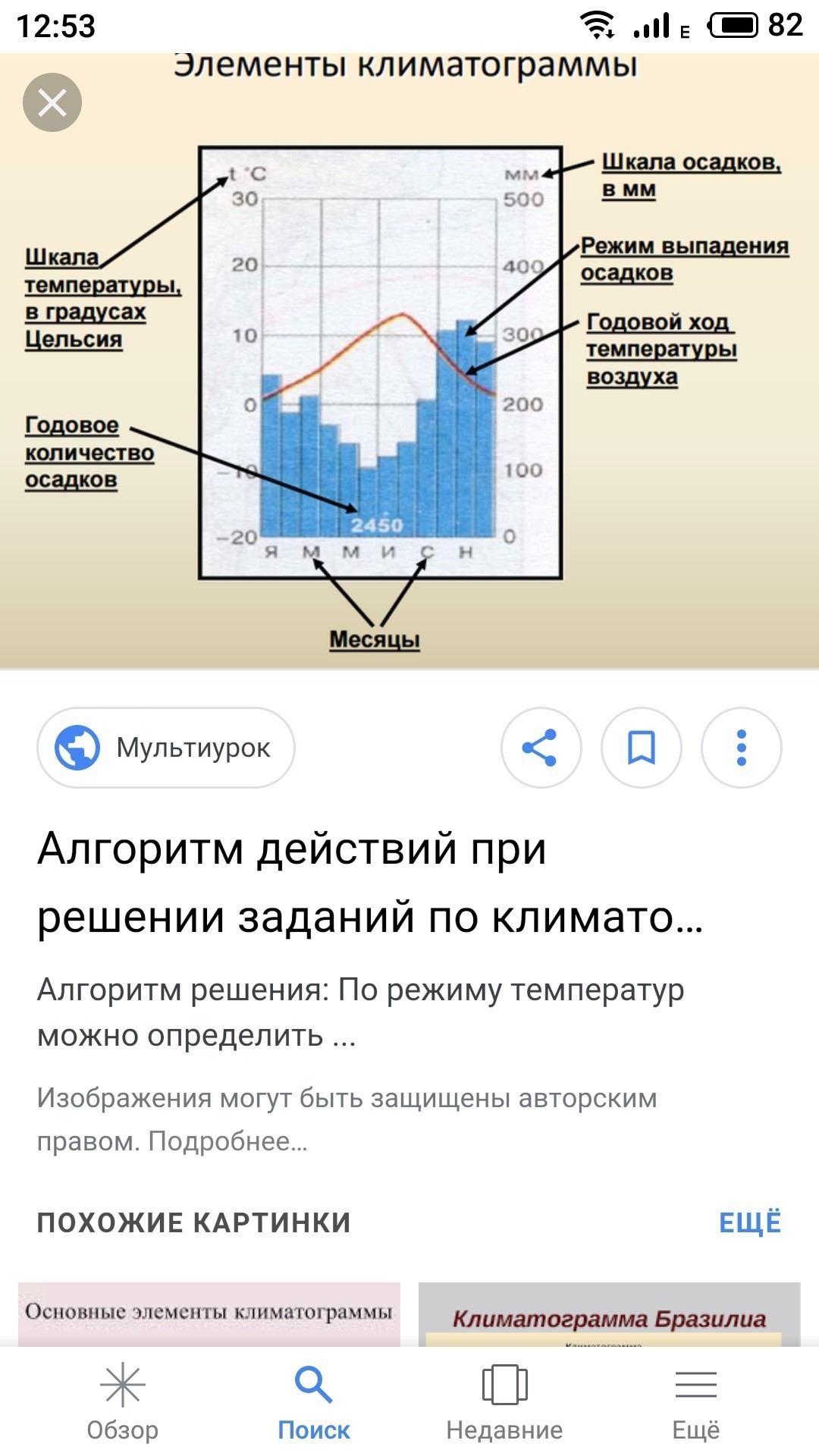Bookmark this image to collection

(641, 748)
